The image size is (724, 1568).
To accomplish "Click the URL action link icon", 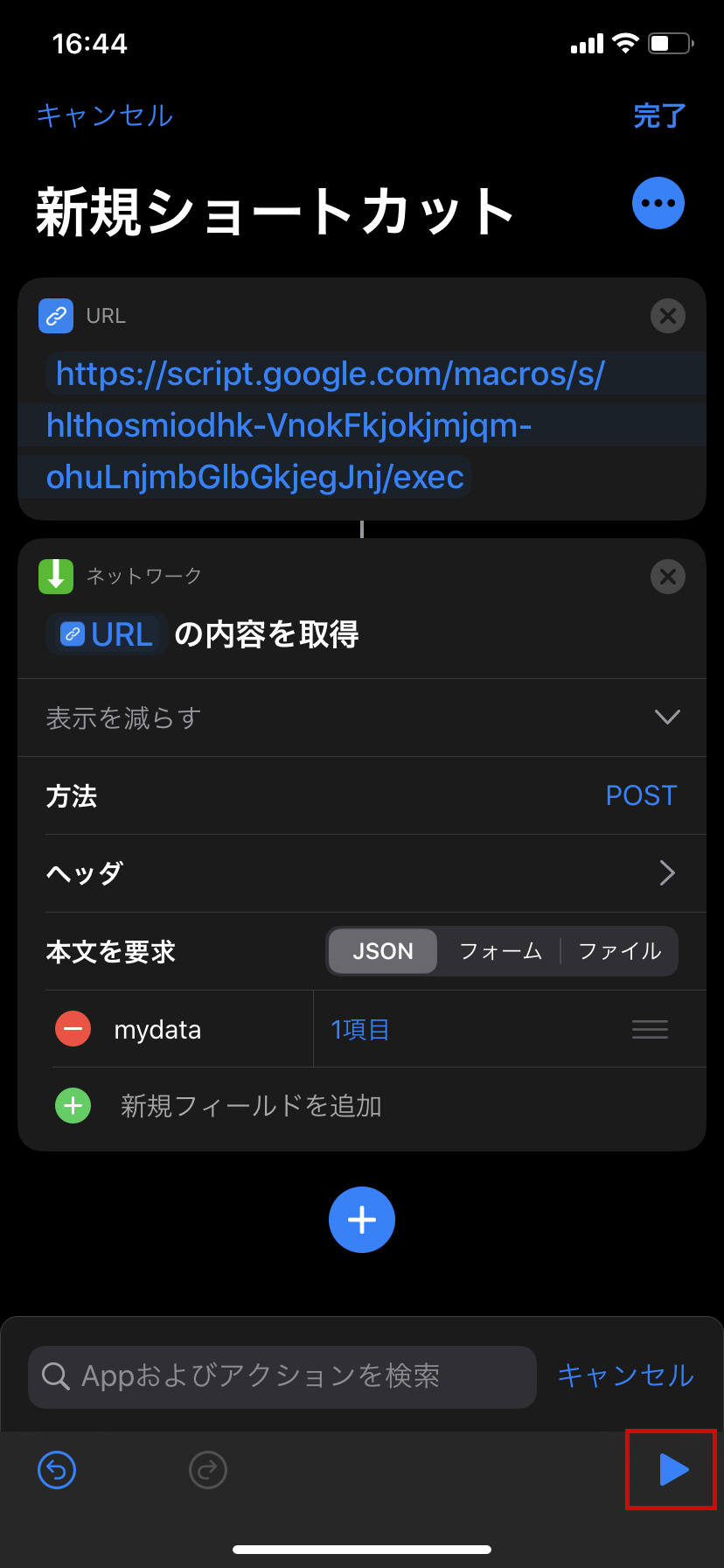I will 55,316.
